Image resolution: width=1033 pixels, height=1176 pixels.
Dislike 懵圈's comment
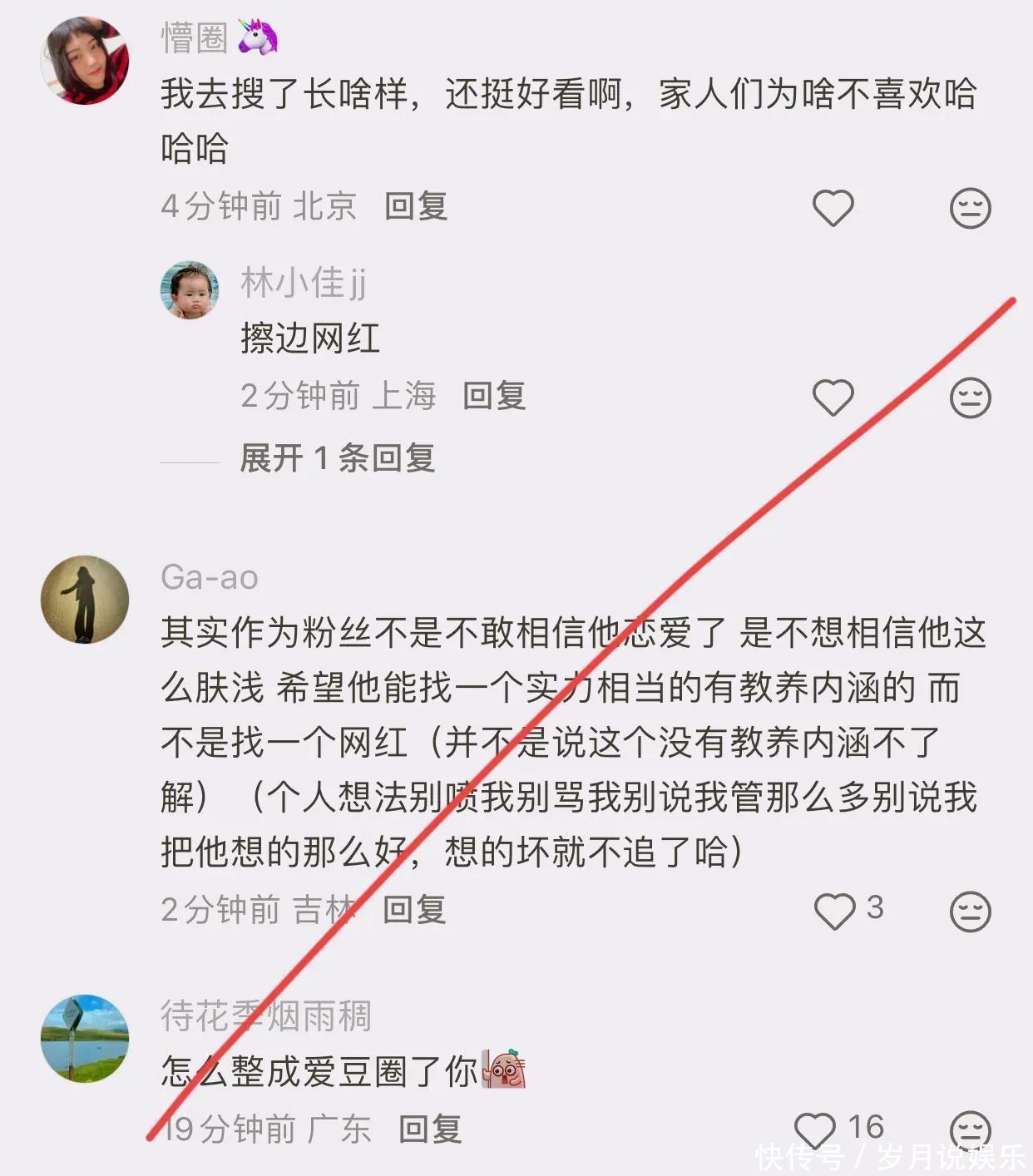point(970,207)
